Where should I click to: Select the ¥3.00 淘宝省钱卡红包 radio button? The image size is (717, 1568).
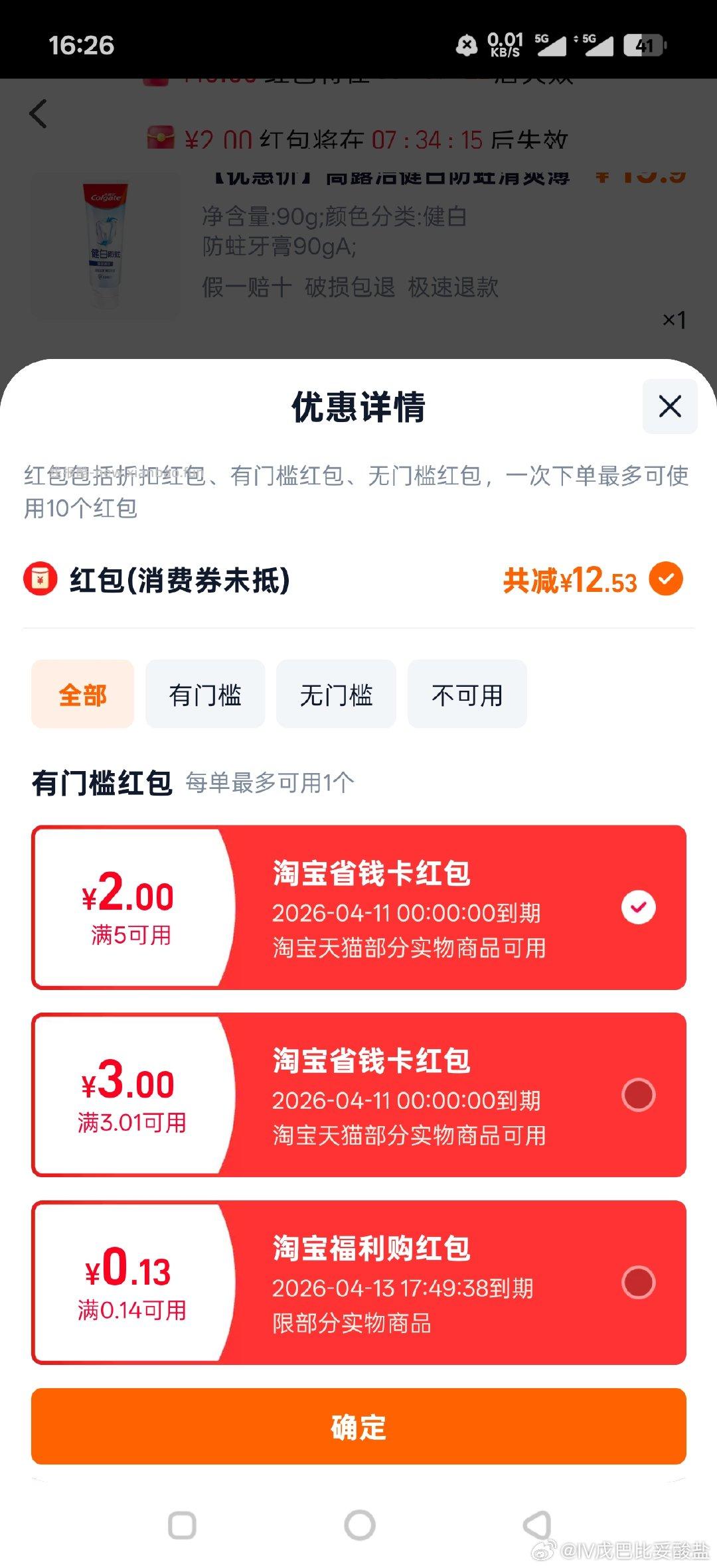click(x=639, y=1095)
